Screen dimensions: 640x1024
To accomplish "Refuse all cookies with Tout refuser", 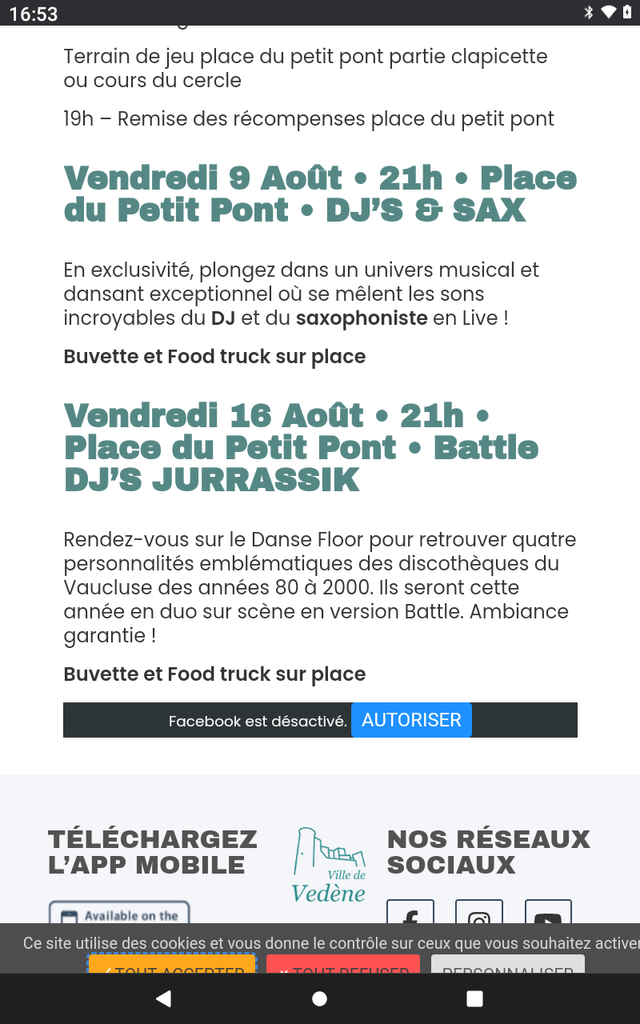I will pyautogui.click(x=343, y=964).
